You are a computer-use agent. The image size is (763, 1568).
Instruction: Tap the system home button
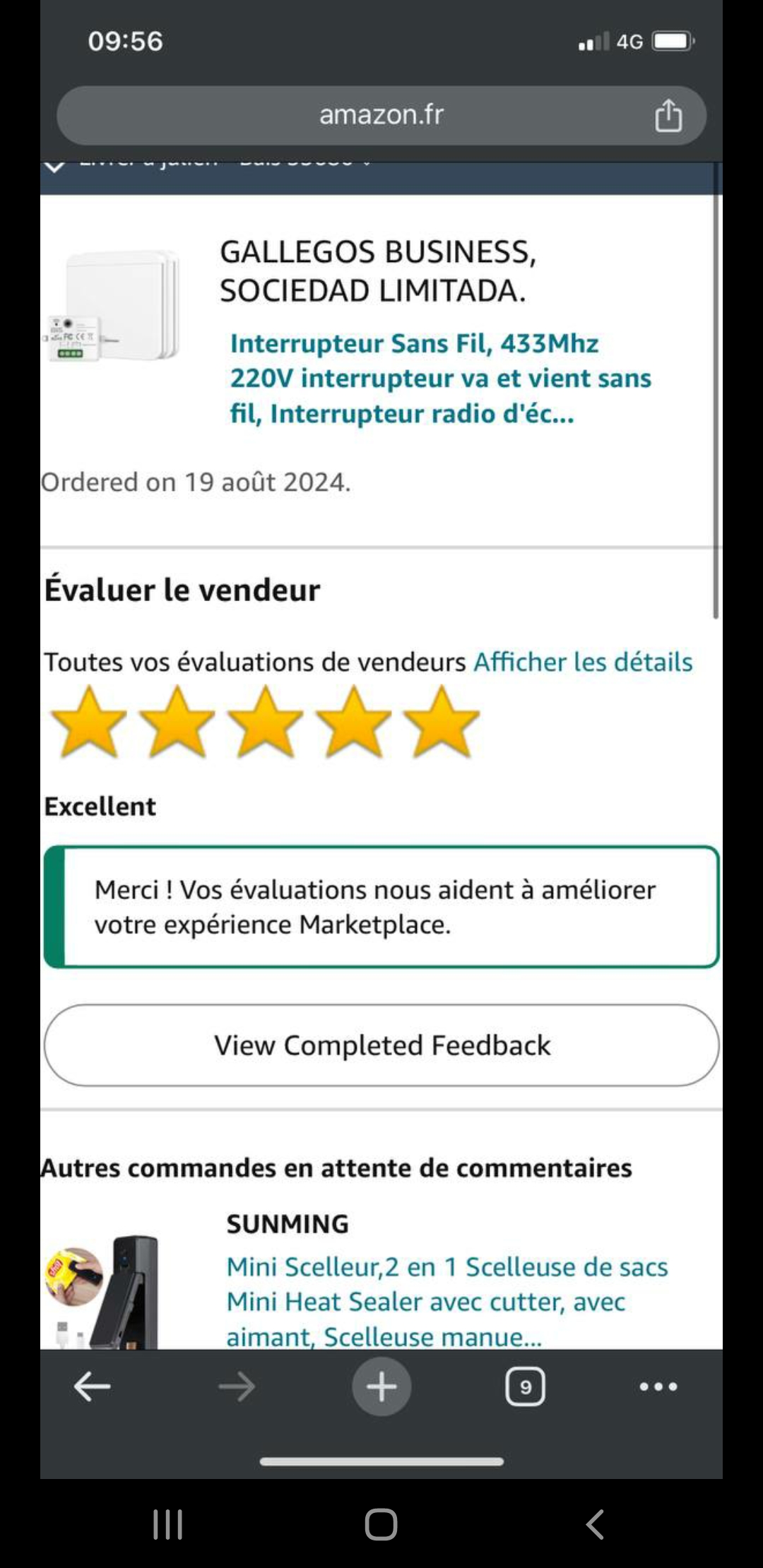[381, 1524]
